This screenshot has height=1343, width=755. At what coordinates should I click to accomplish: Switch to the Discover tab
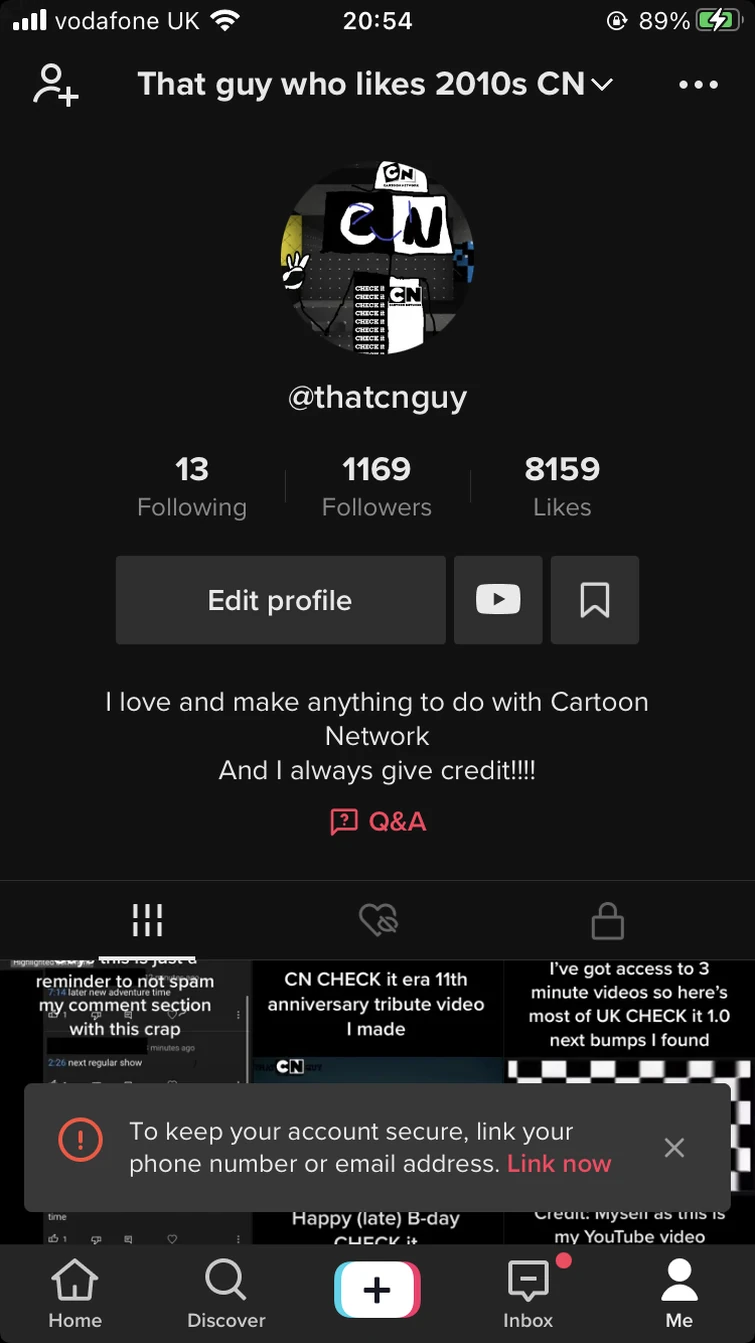point(226,1293)
